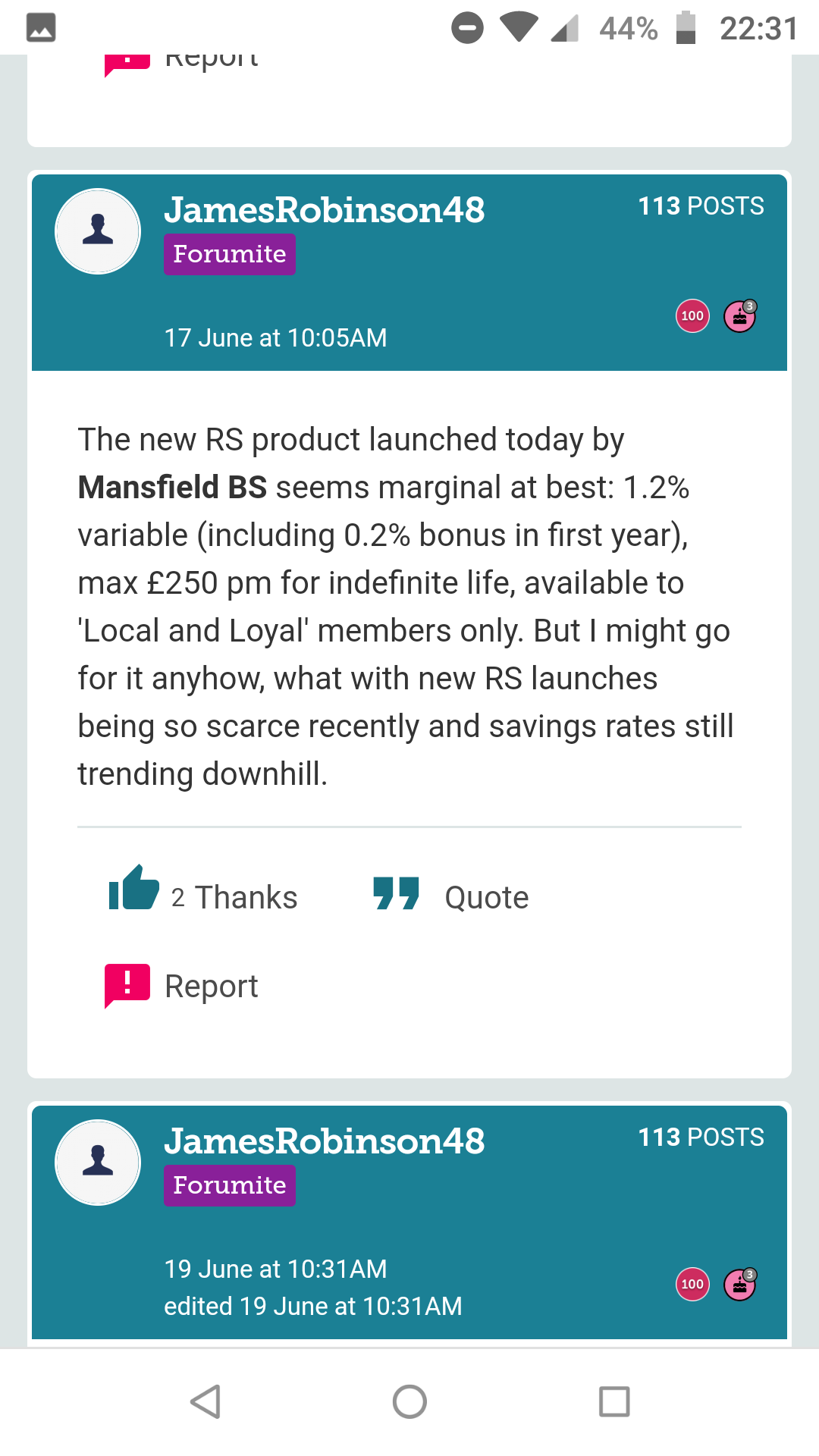Screen dimensions: 819x1456
Task: Tap avatar on the 17 June post
Action: [x=98, y=231]
